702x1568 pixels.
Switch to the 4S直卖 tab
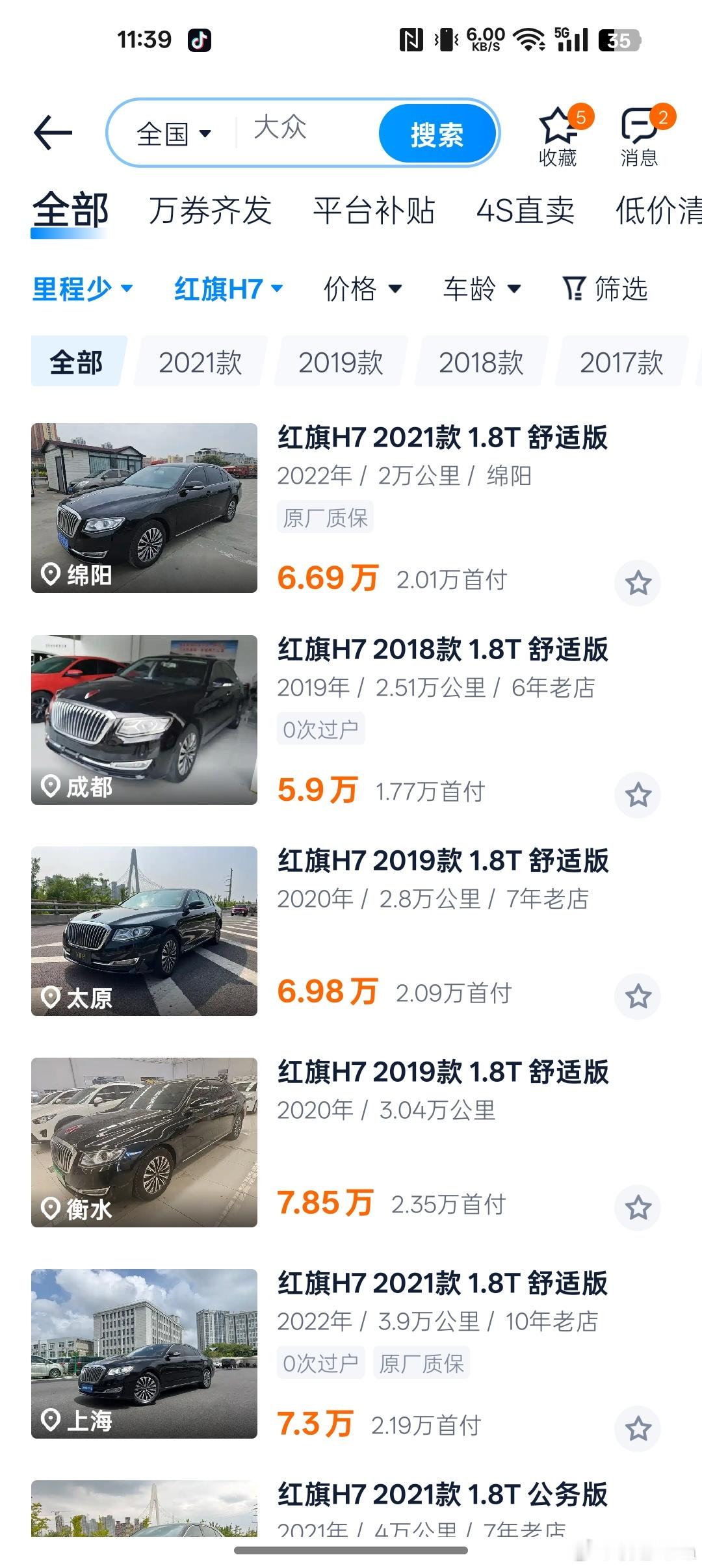pos(525,211)
